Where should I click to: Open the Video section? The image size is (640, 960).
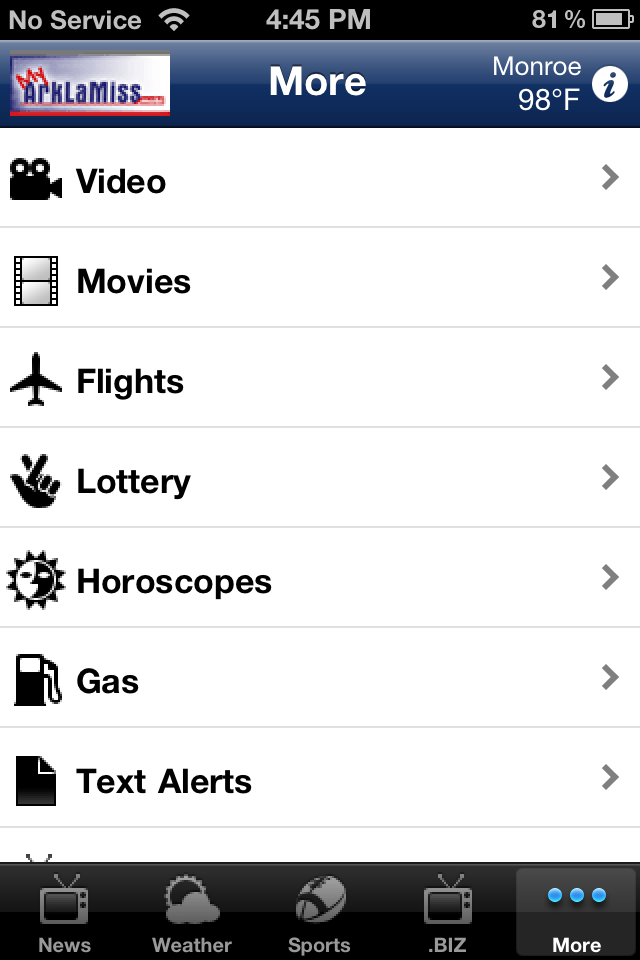320,181
